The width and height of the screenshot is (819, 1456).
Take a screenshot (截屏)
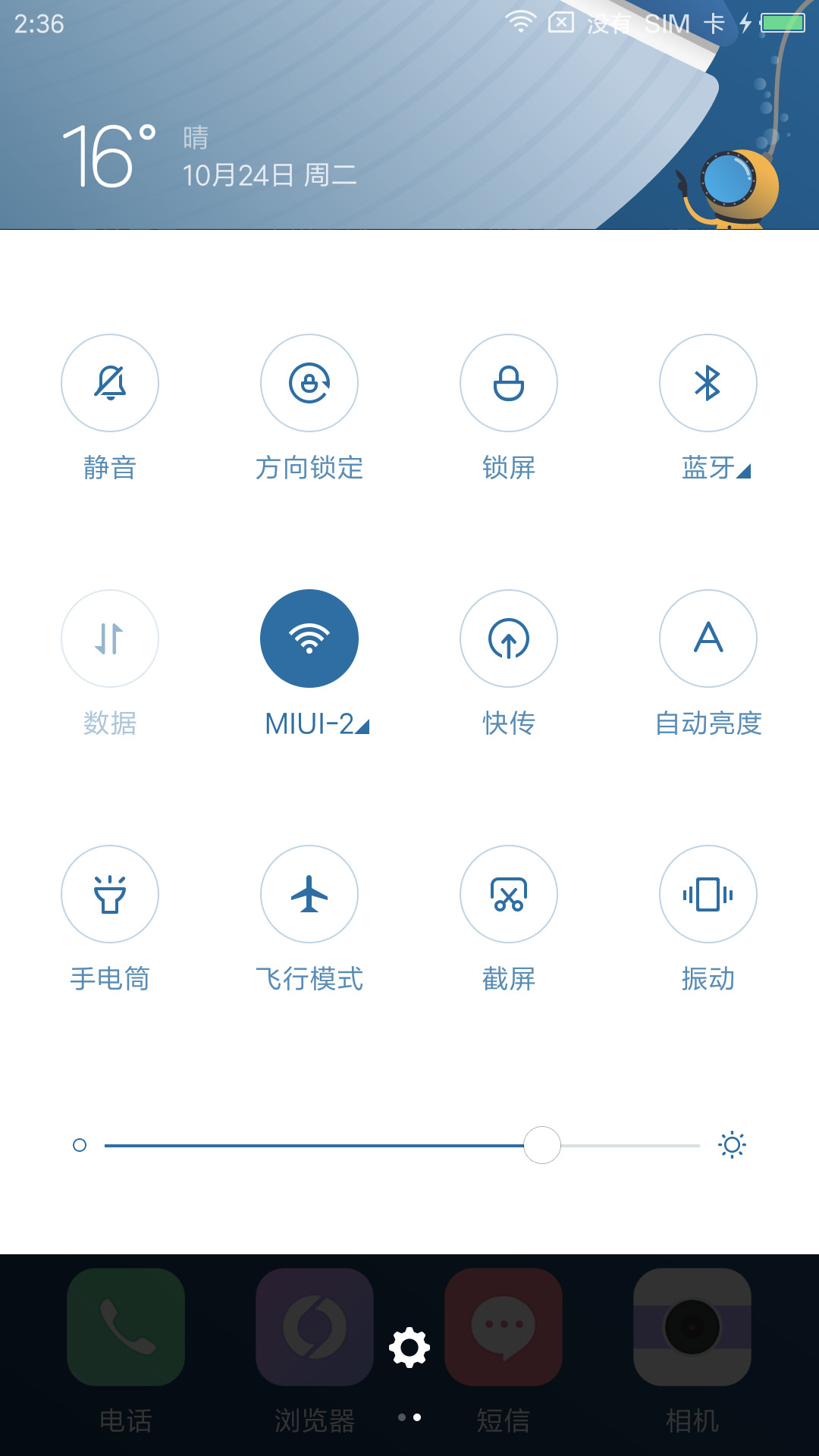click(x=509, y=894)
